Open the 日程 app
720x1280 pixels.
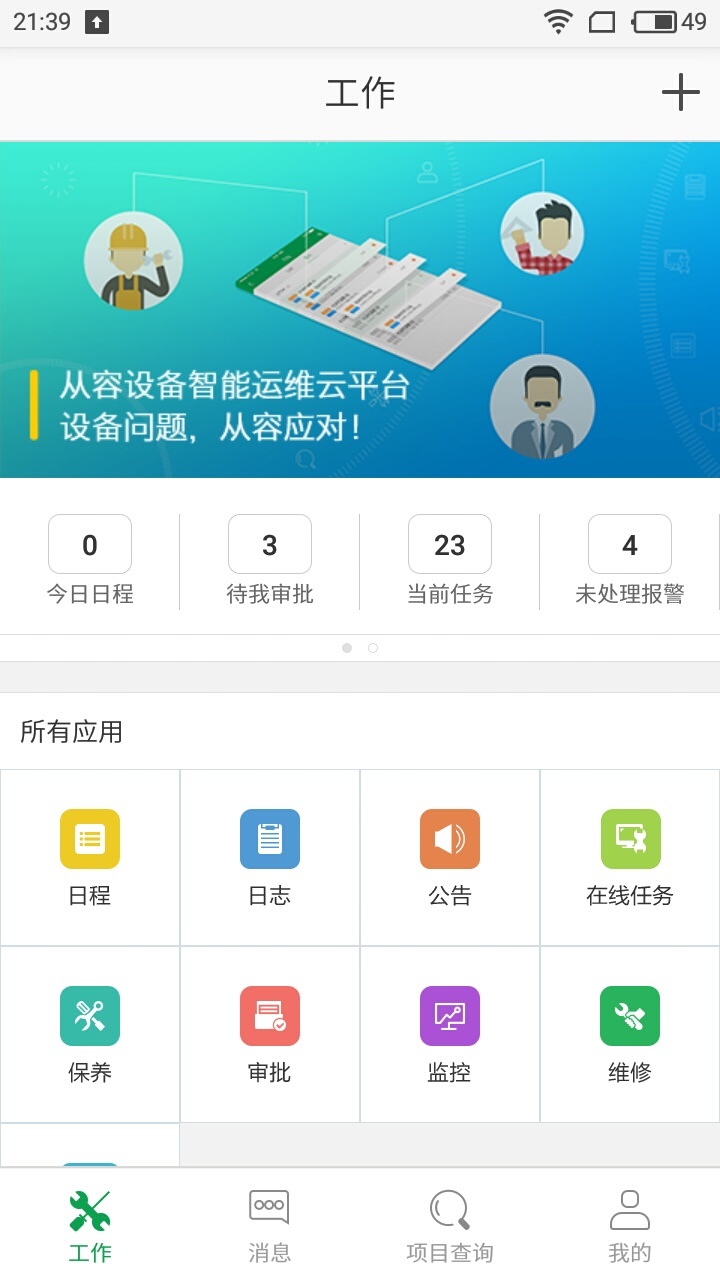coord(90,857)
